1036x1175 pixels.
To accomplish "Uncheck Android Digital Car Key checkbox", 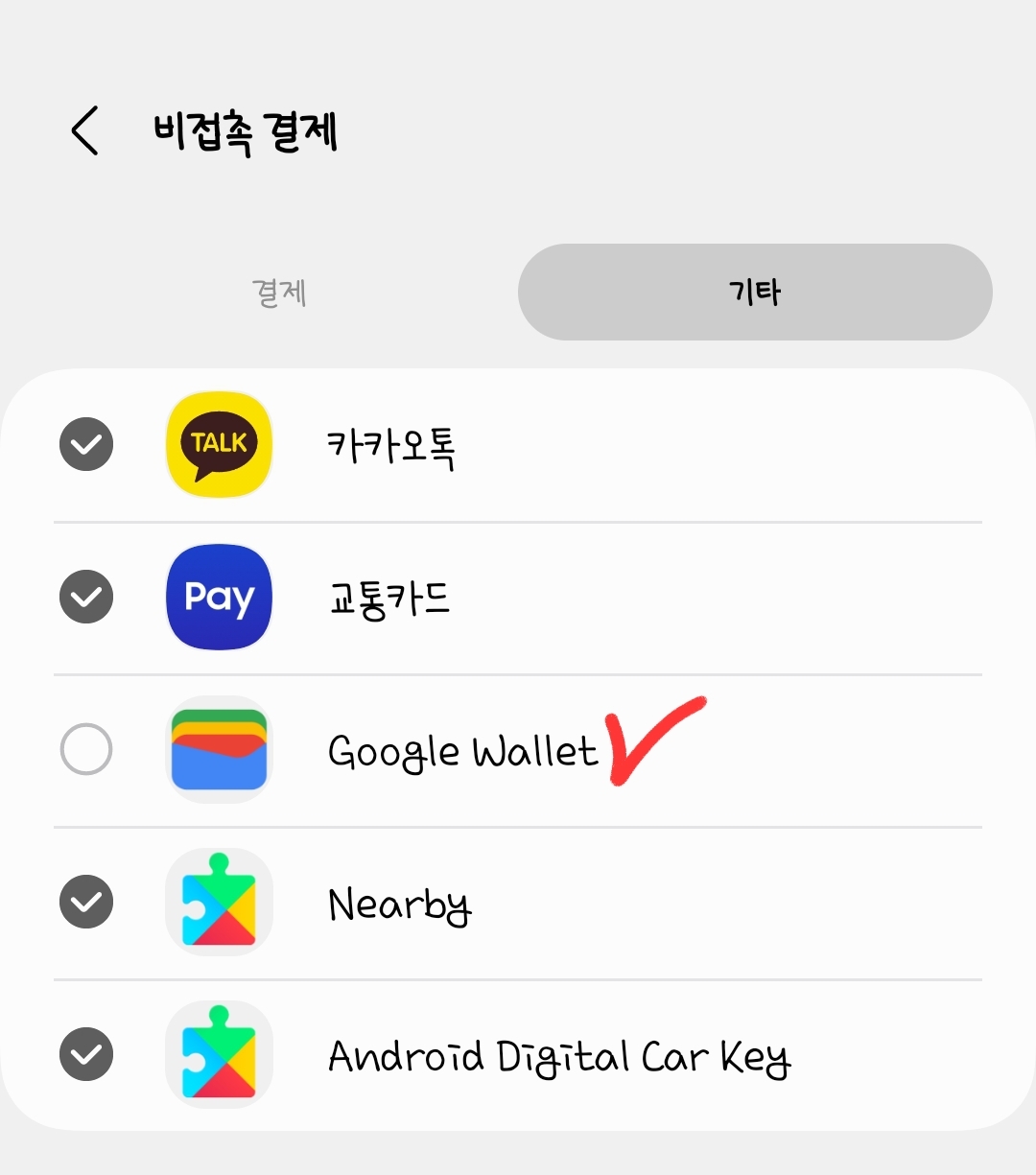I will pos(86,1054).
